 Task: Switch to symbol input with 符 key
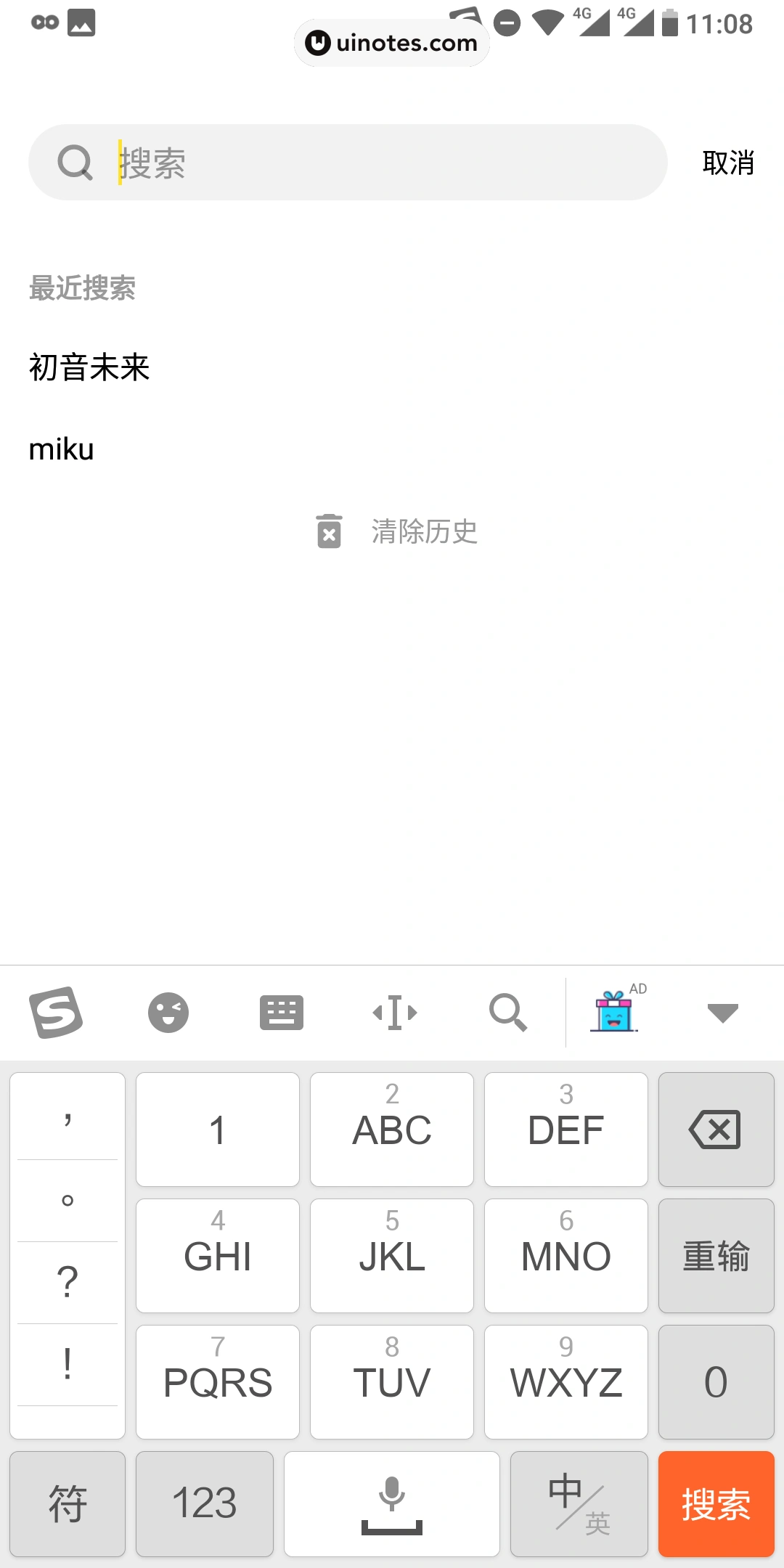point(67,1504)
